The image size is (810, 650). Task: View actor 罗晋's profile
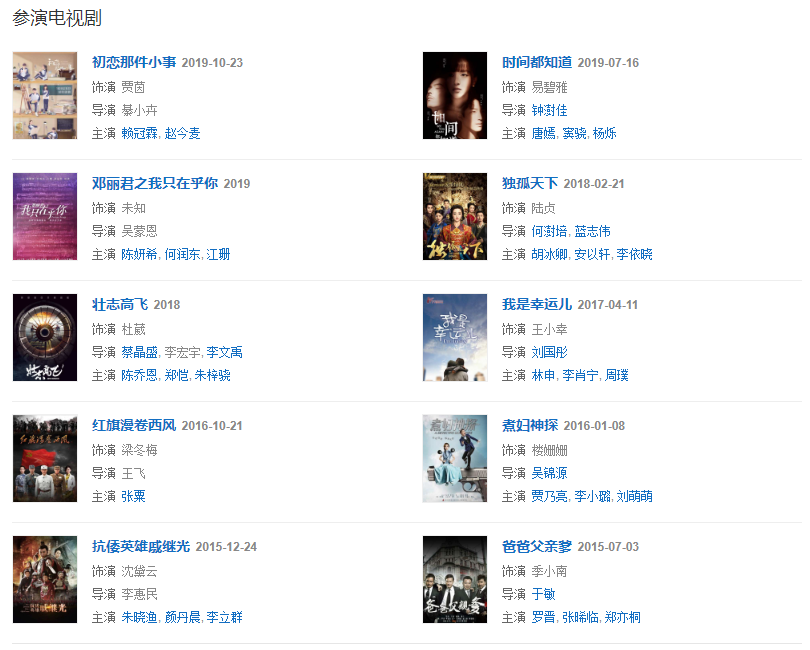543,617
